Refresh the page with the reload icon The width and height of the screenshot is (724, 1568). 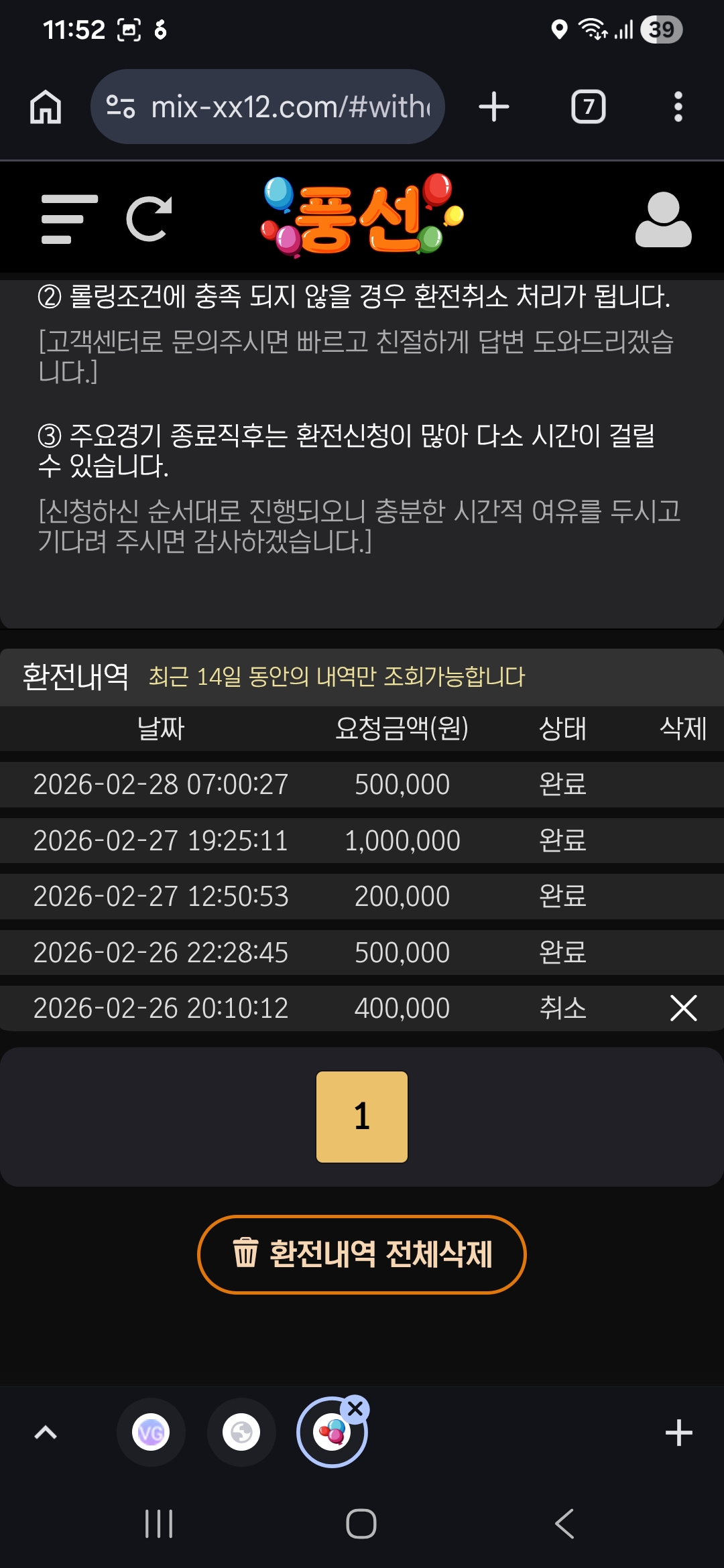point(149,219)
